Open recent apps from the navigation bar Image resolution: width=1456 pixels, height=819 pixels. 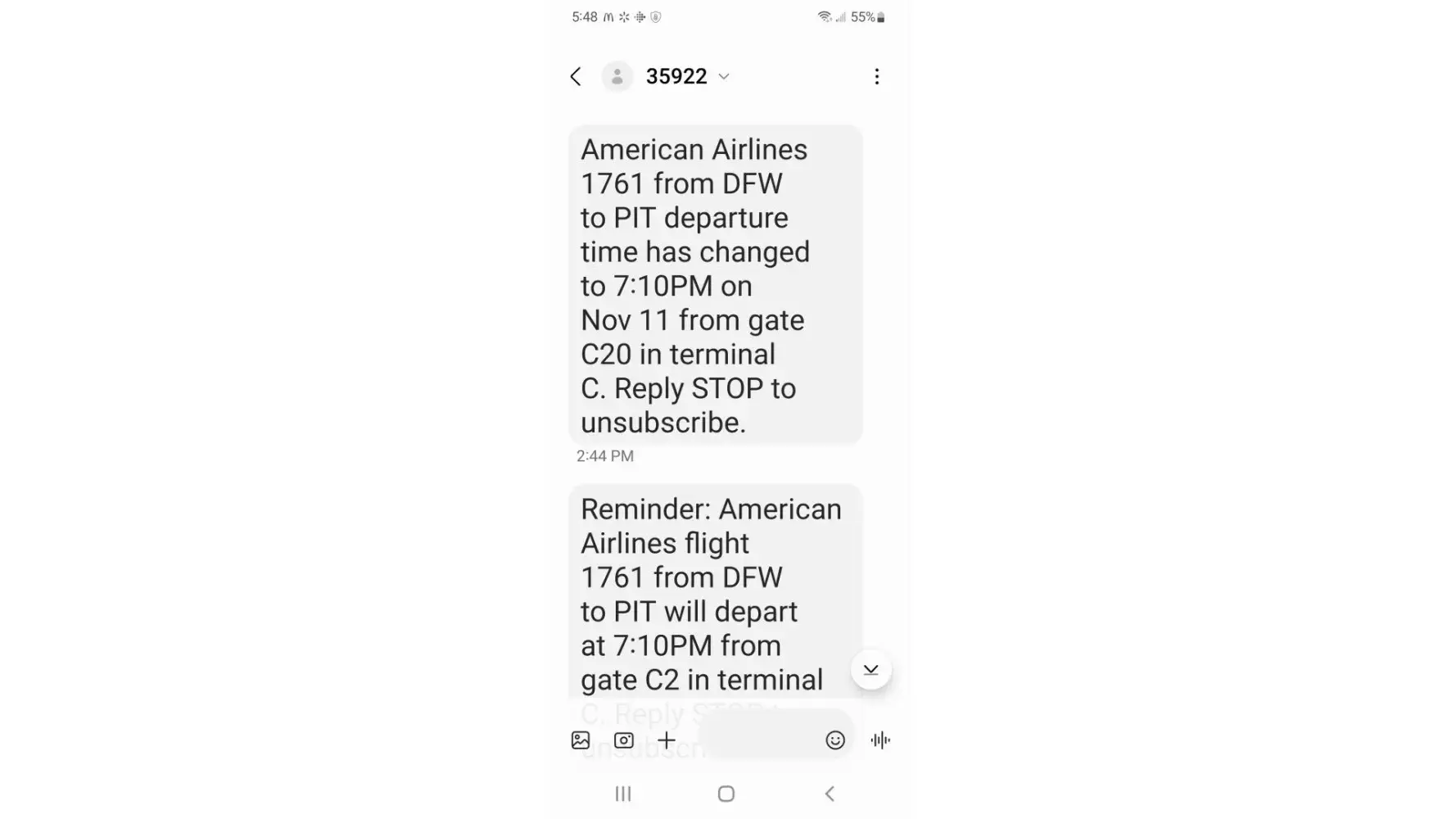pos(623,794)
